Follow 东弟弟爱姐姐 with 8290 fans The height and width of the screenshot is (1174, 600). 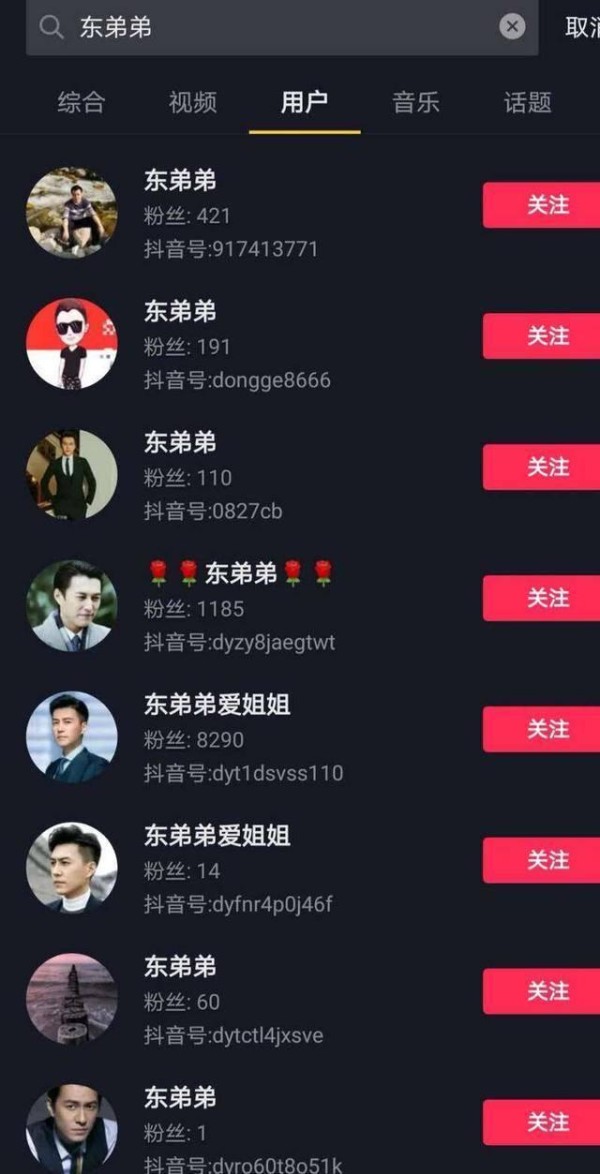point(542,729)
